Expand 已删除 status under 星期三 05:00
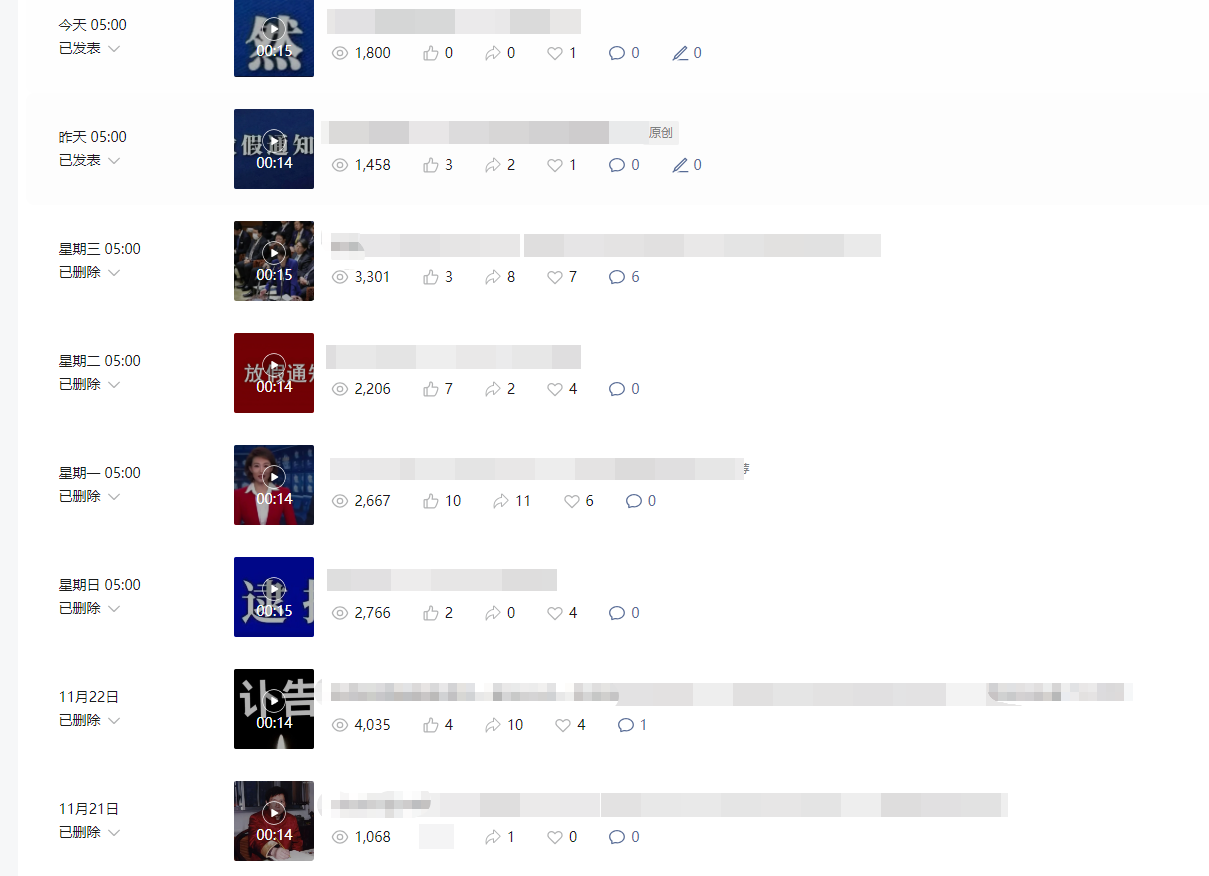1209x876 pixels. (x=114, y=273)
